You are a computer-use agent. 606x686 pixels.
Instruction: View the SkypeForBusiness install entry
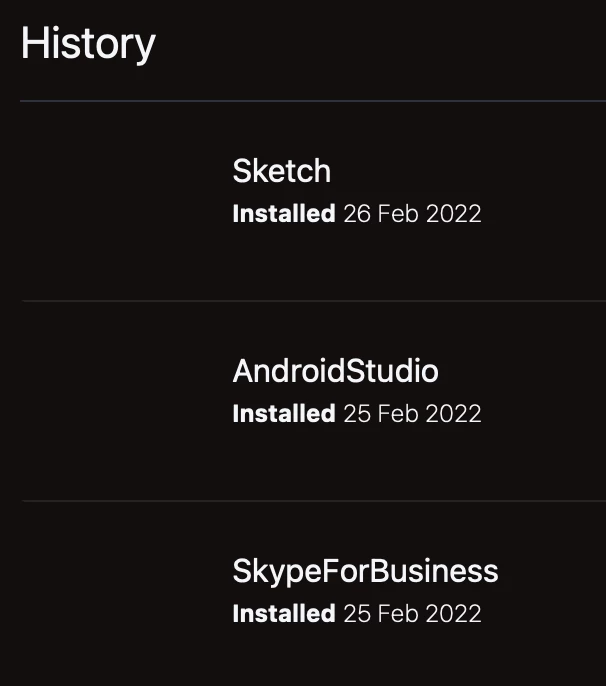point(365,572)
